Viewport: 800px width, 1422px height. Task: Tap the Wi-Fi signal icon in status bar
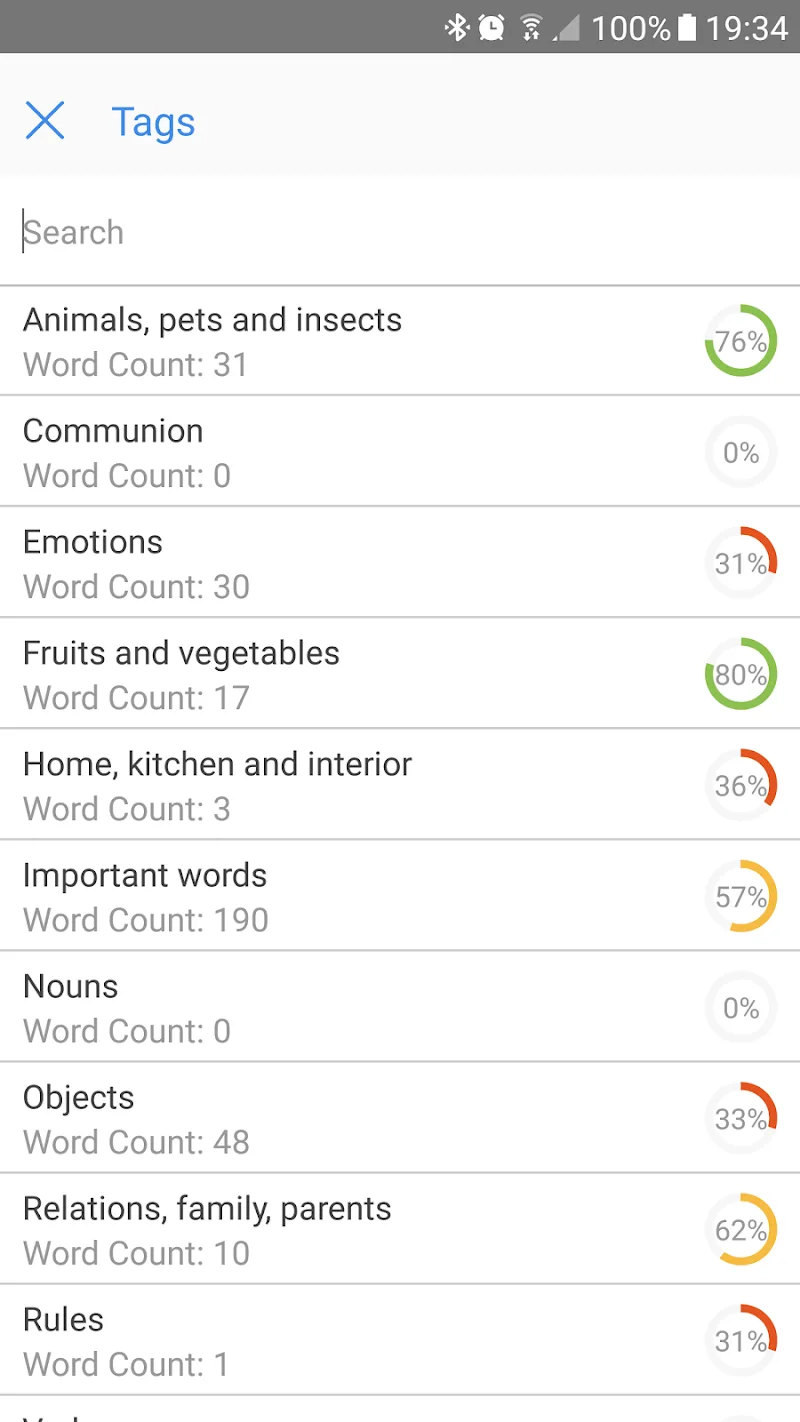pyautogui.click(x=532, y=27)
